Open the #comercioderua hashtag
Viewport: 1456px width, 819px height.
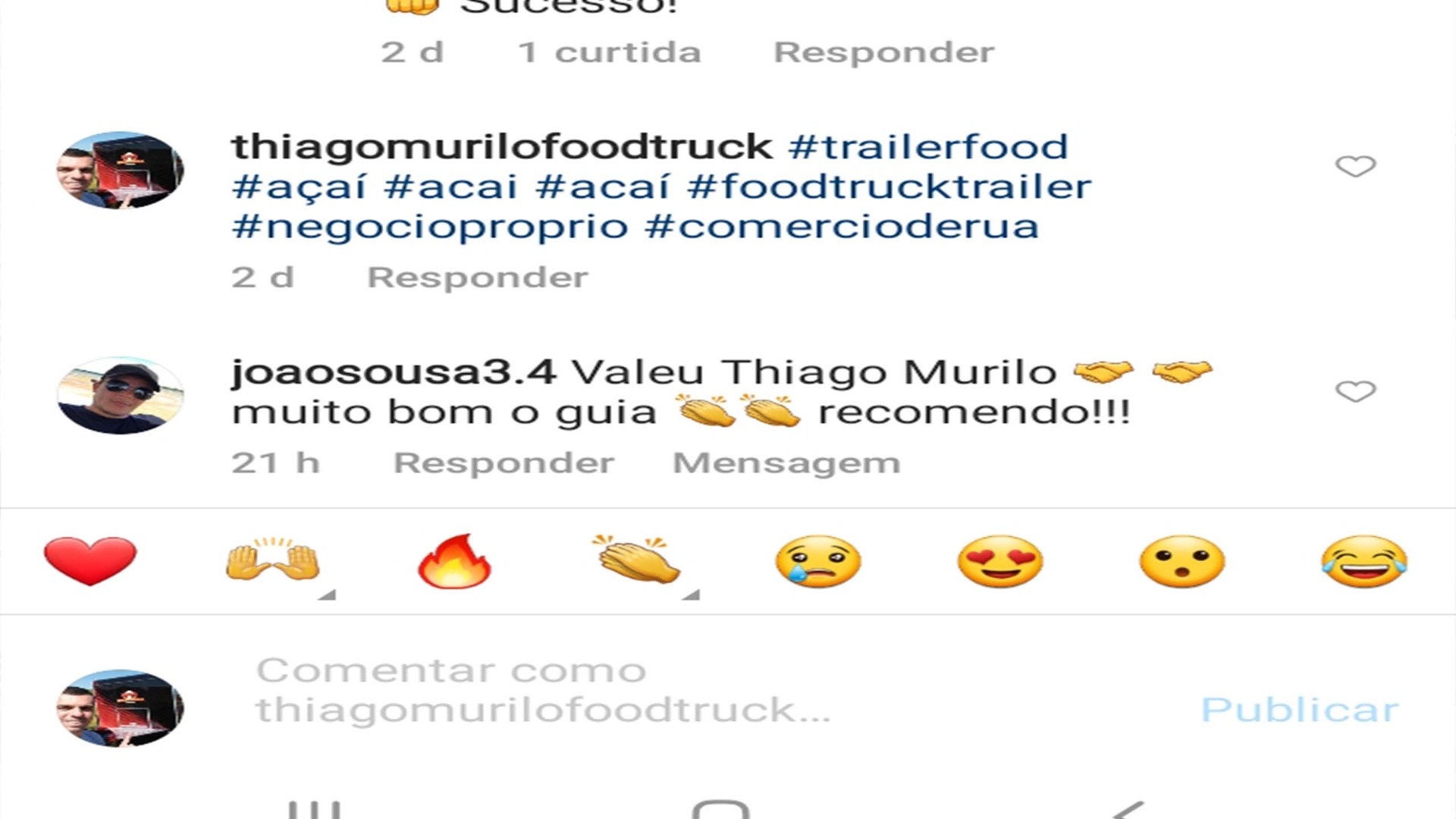click(x=842, y=227)
